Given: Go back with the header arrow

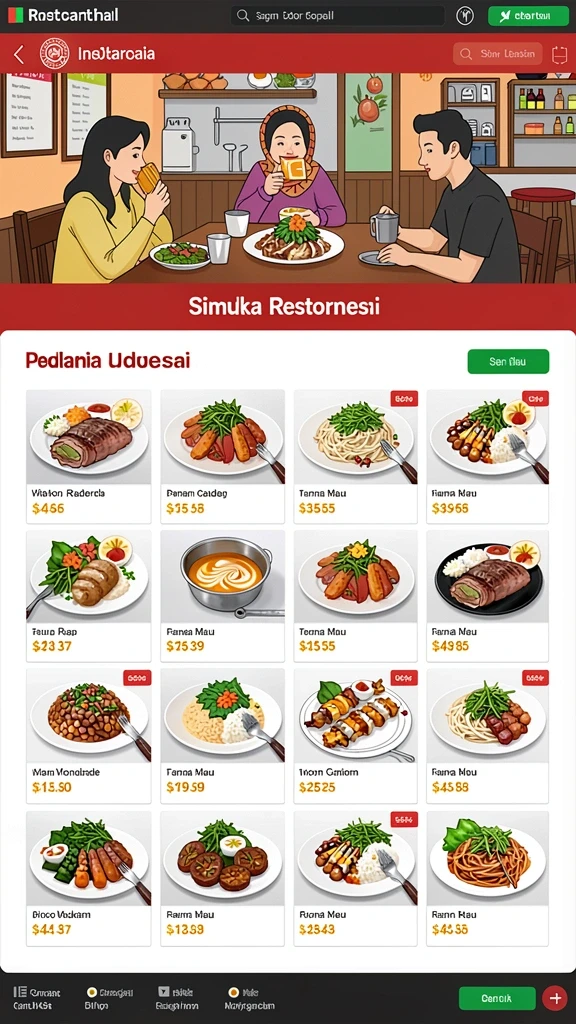Looking at the screenshot, I should [19, 54].
